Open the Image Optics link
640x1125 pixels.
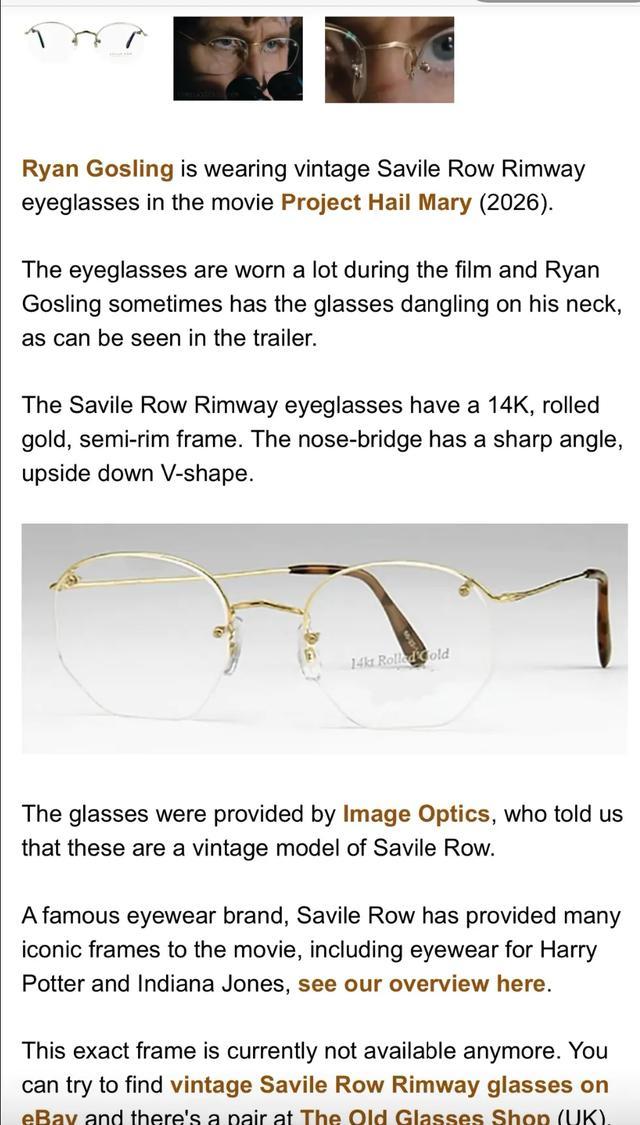[x=416, y=813]
